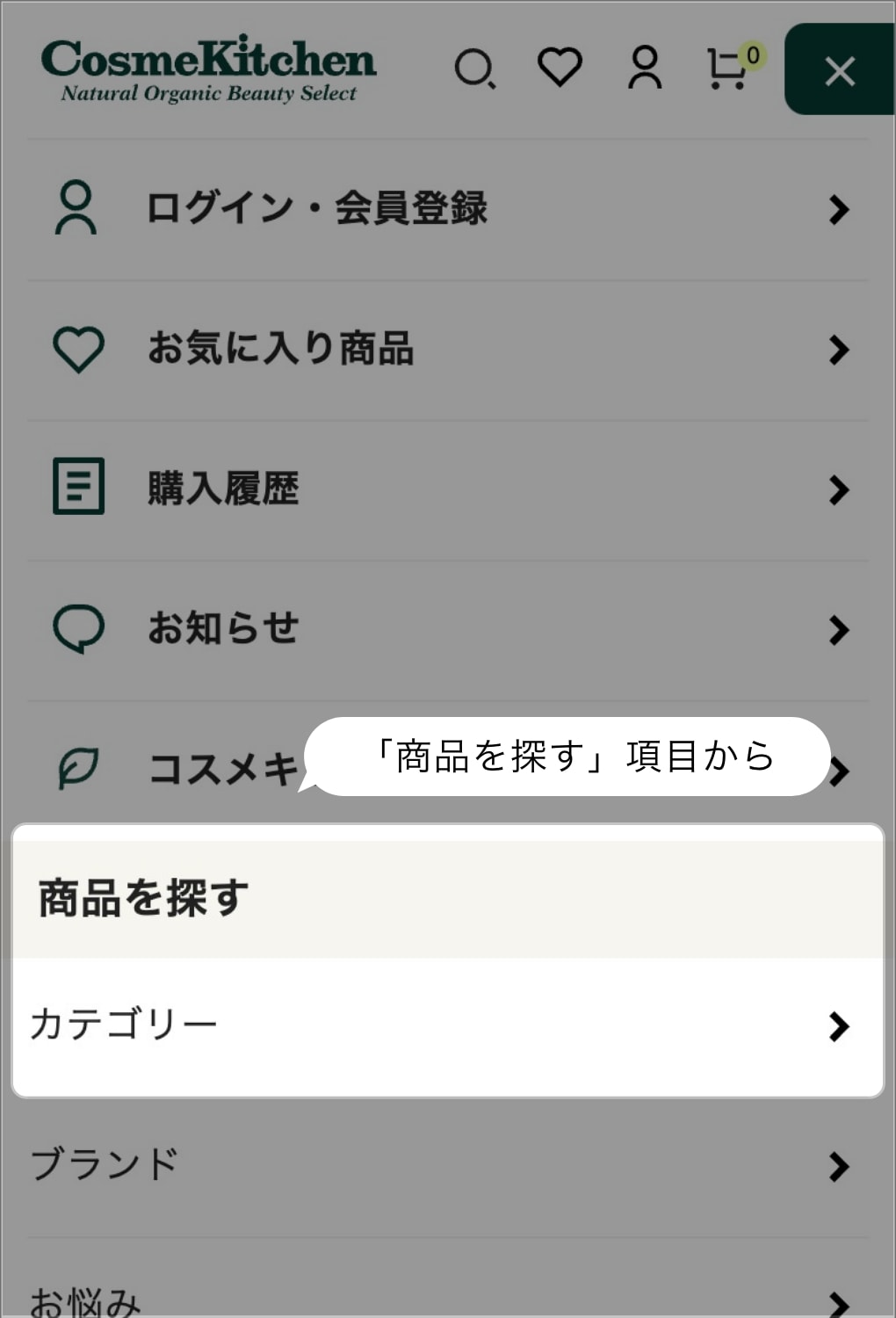View 購入履歴 purchase history

click(448, 489)
